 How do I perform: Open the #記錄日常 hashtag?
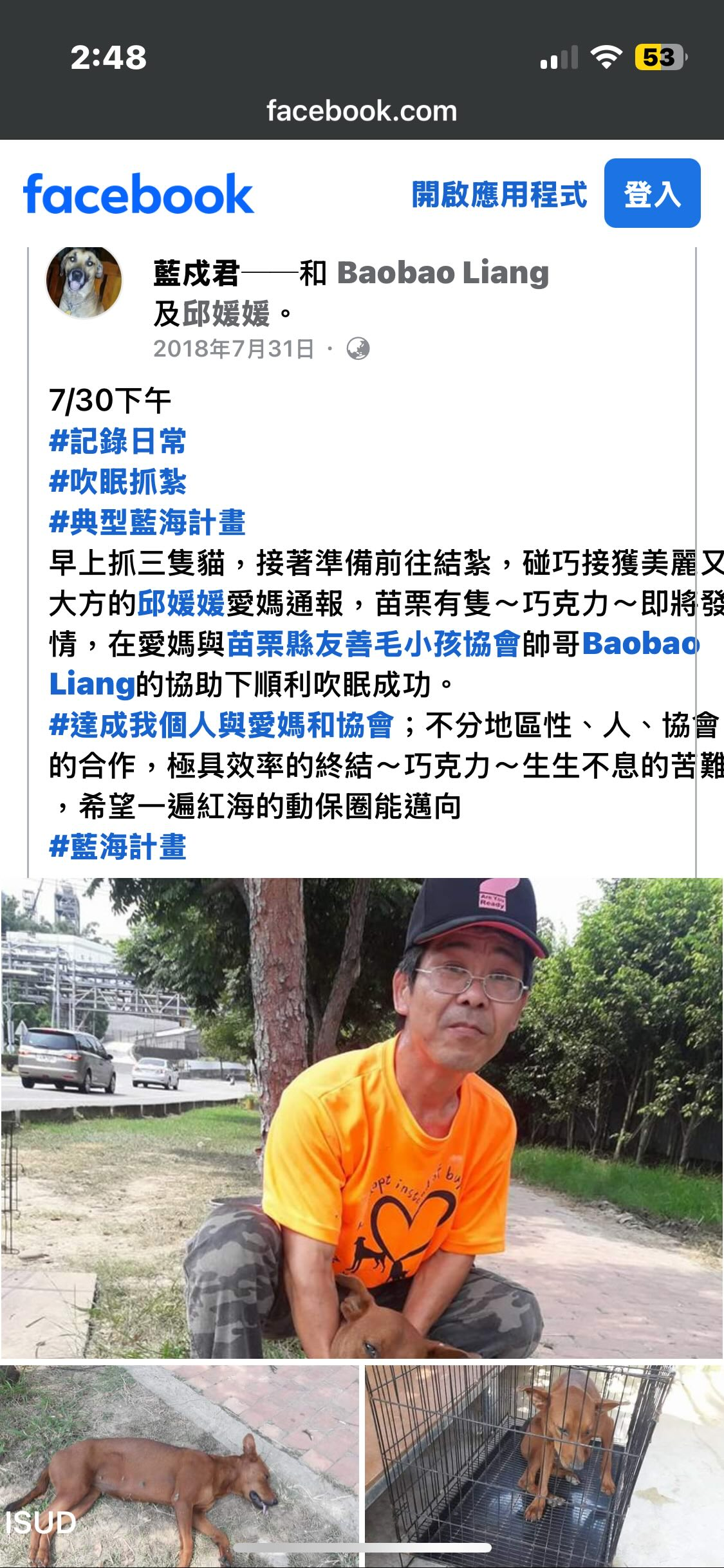[118, 442]
